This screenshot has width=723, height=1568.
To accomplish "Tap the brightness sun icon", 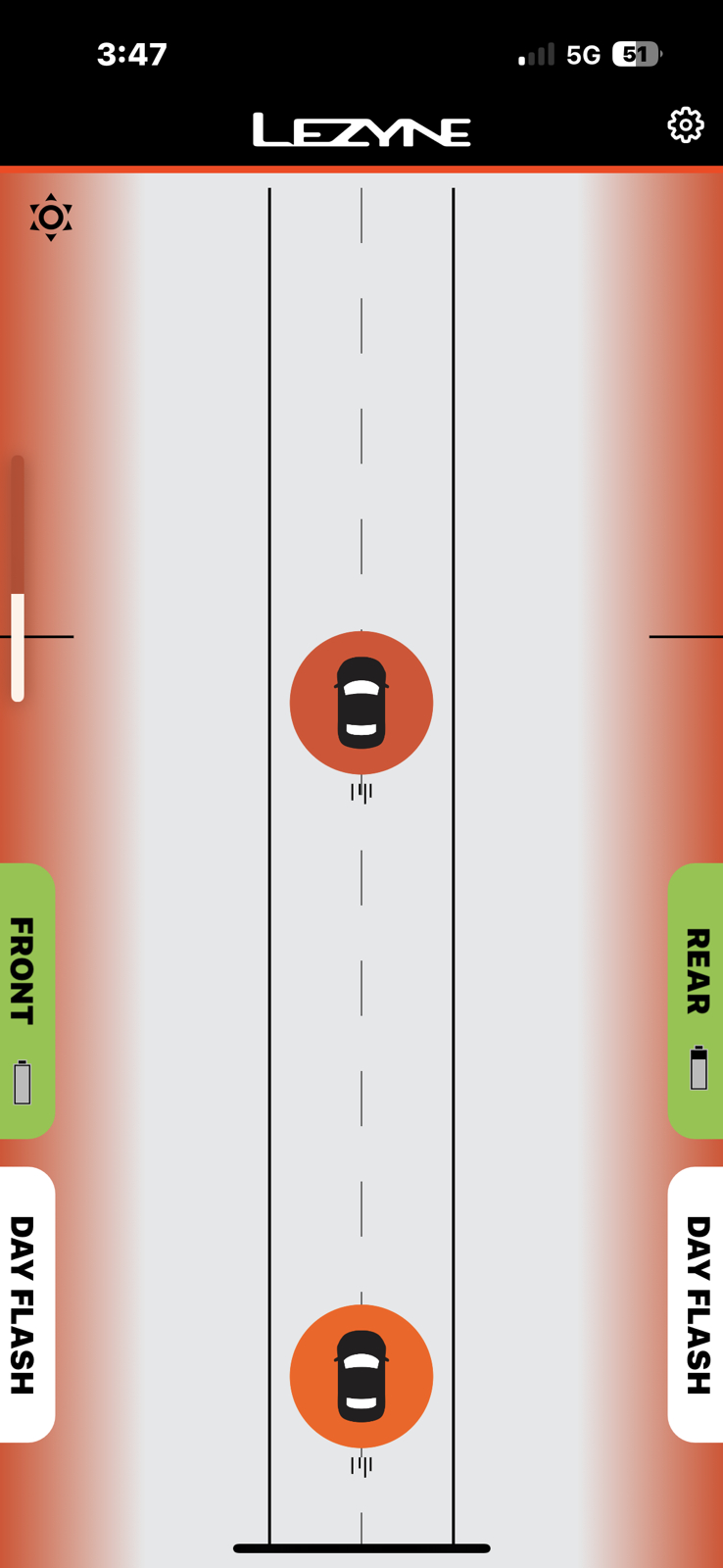I will [51, 217].
